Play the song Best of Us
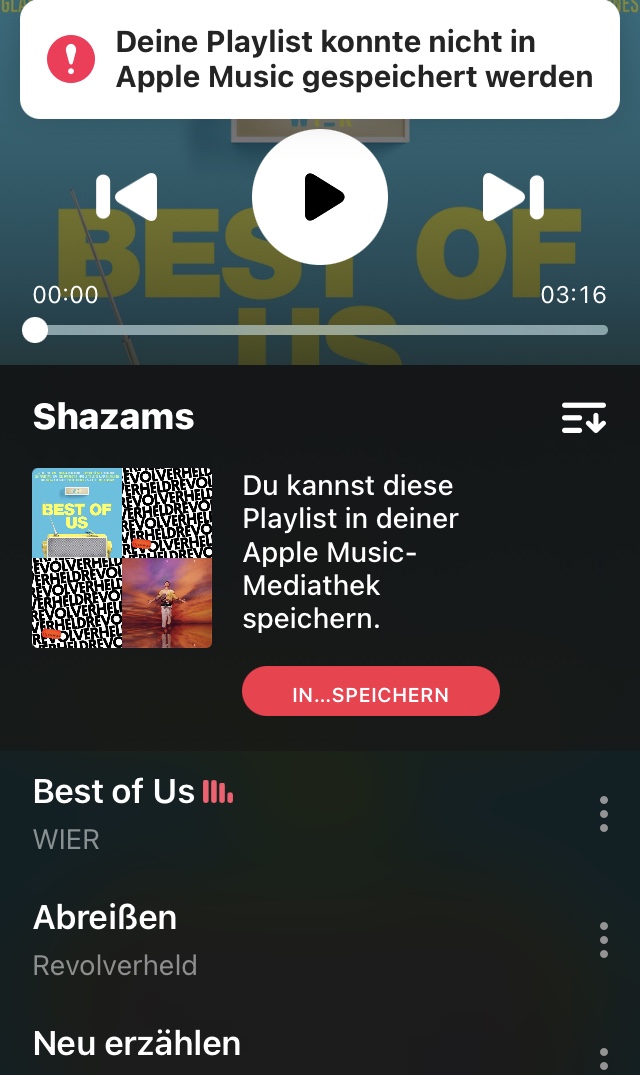 click(301, 814)
